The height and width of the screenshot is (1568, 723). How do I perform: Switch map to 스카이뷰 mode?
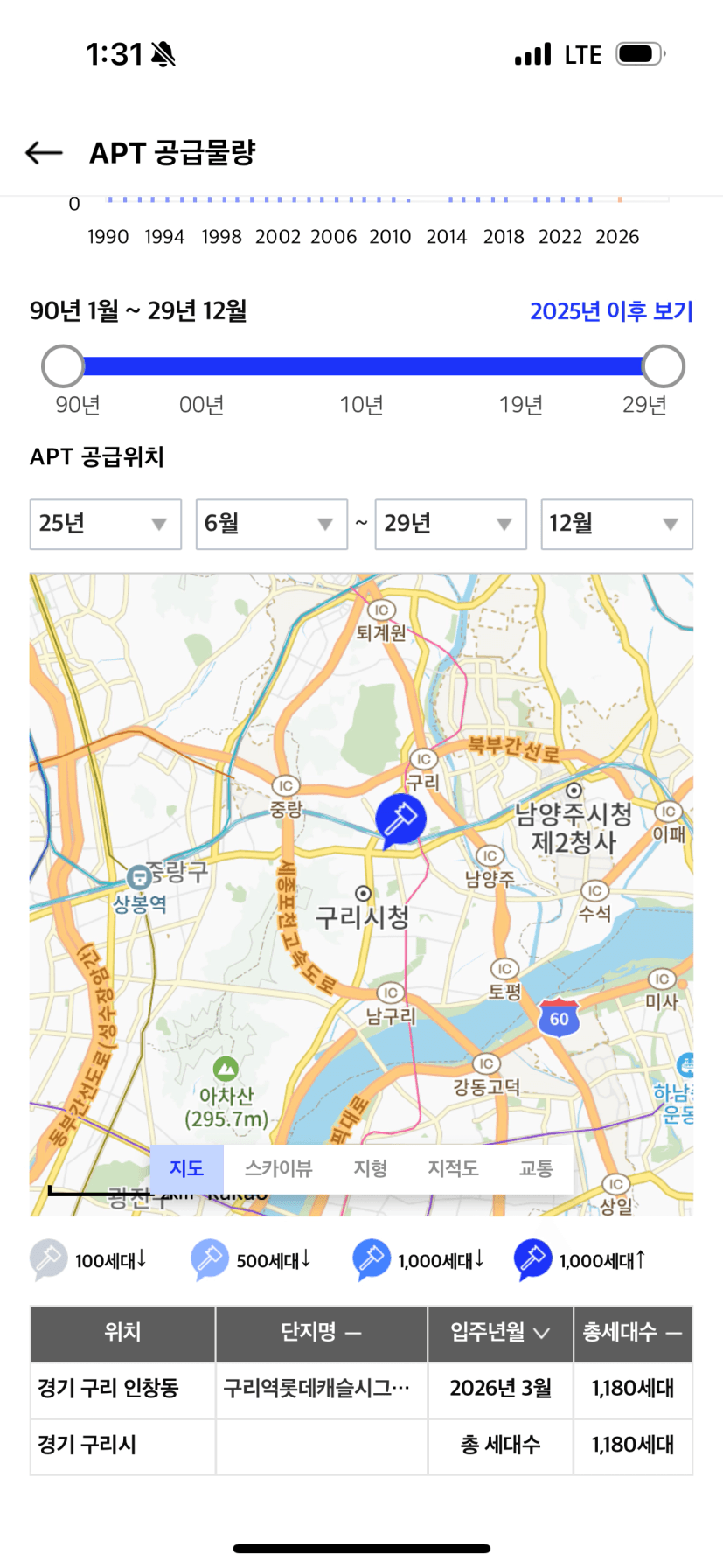click(x=278, y=1168)
